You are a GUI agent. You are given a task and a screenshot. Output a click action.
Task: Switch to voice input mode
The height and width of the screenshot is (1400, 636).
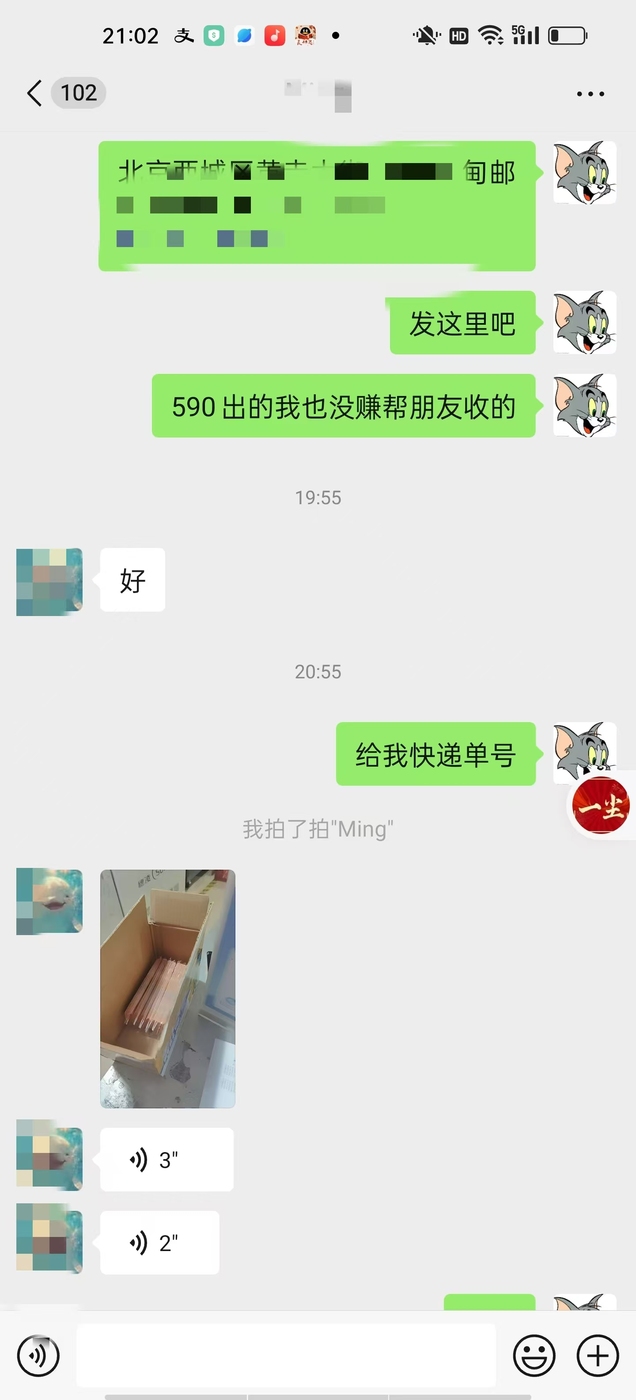tap(38, 1356)
